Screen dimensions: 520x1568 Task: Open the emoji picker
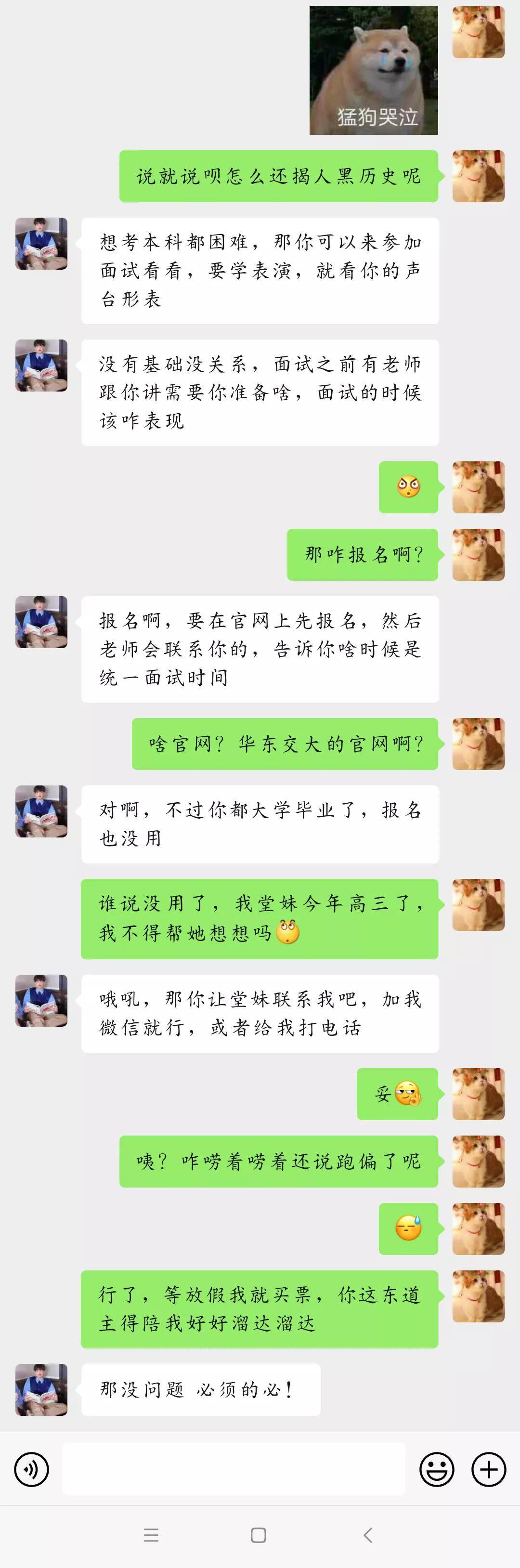437,1469
